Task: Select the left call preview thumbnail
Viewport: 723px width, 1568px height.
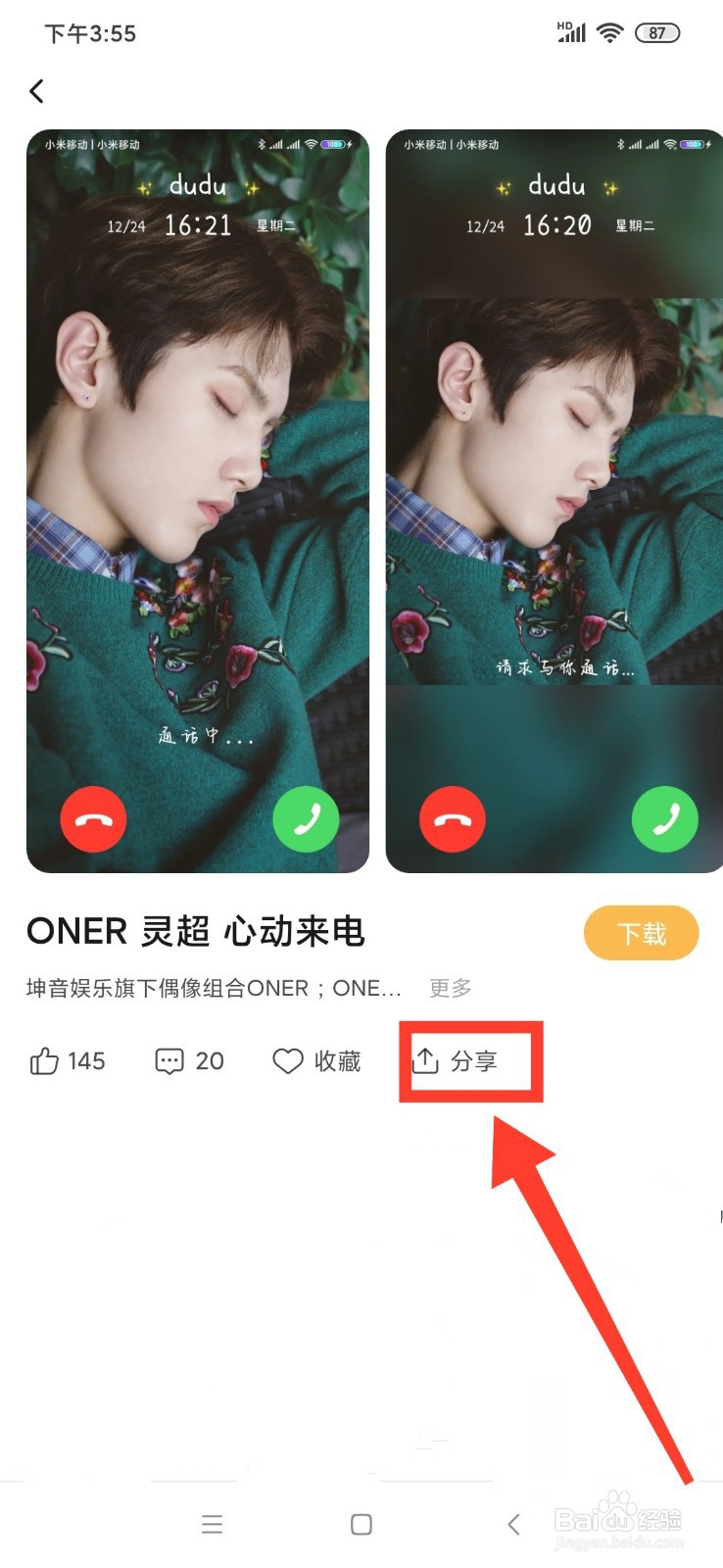Action: tap(196, 505)
